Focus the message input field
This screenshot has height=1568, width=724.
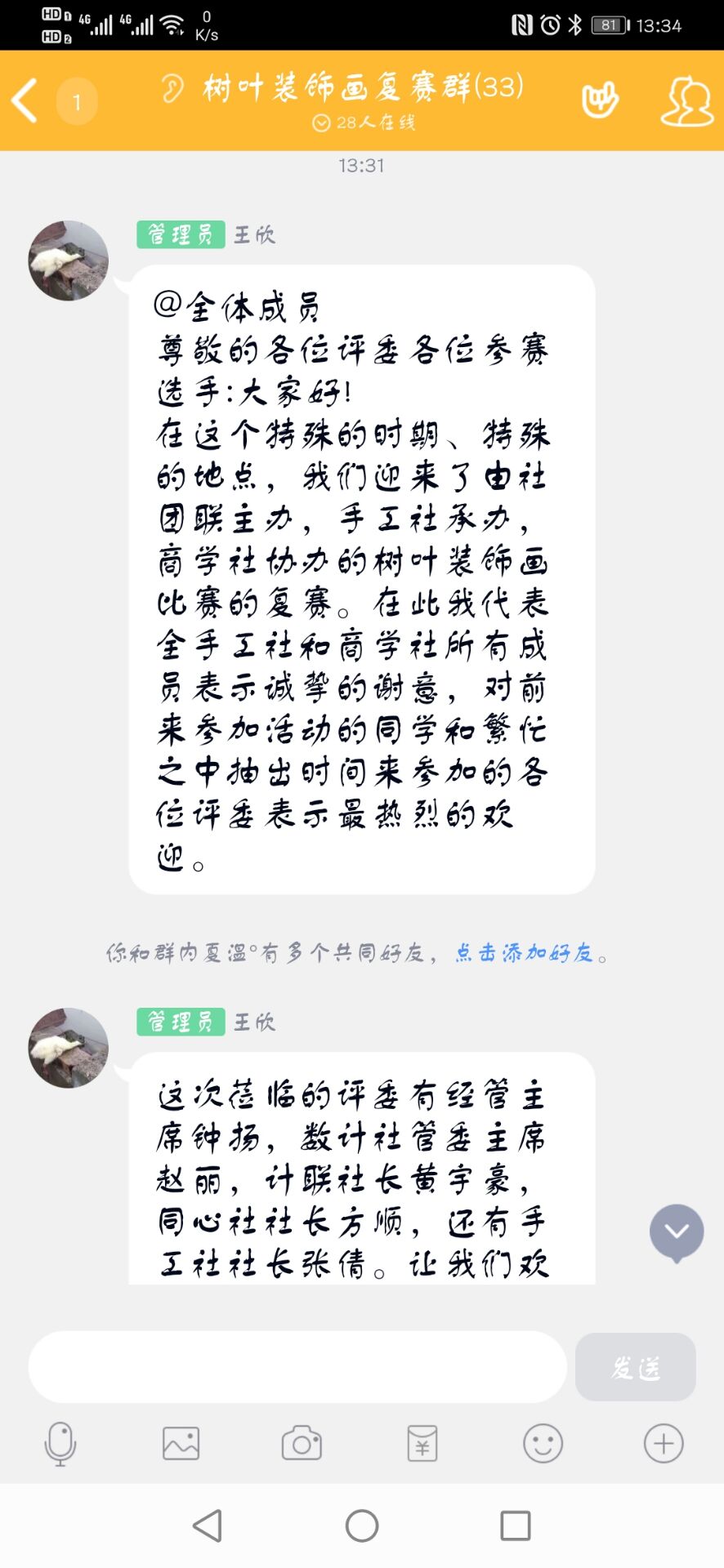[x=297, y=1367]
